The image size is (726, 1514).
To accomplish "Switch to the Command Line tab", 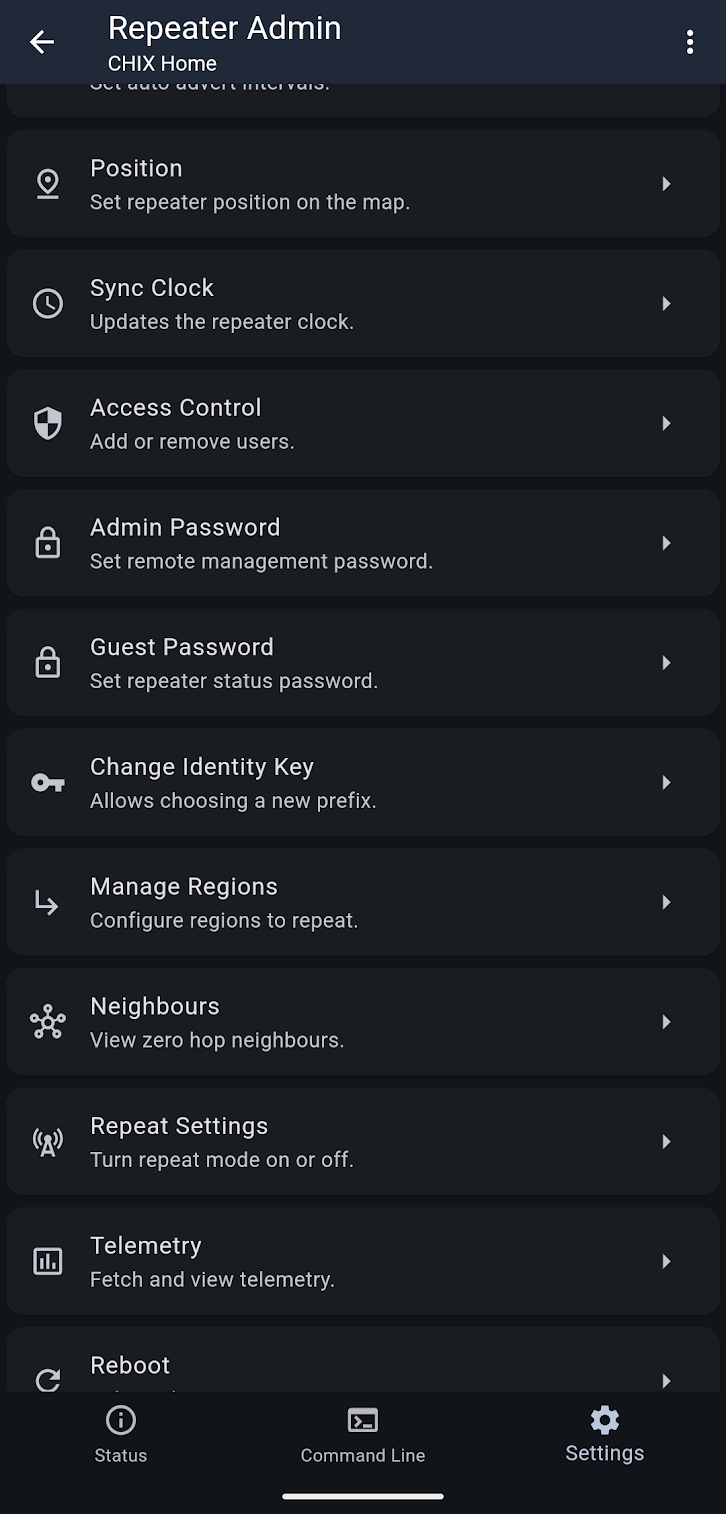I will (x=362, y=1435).
